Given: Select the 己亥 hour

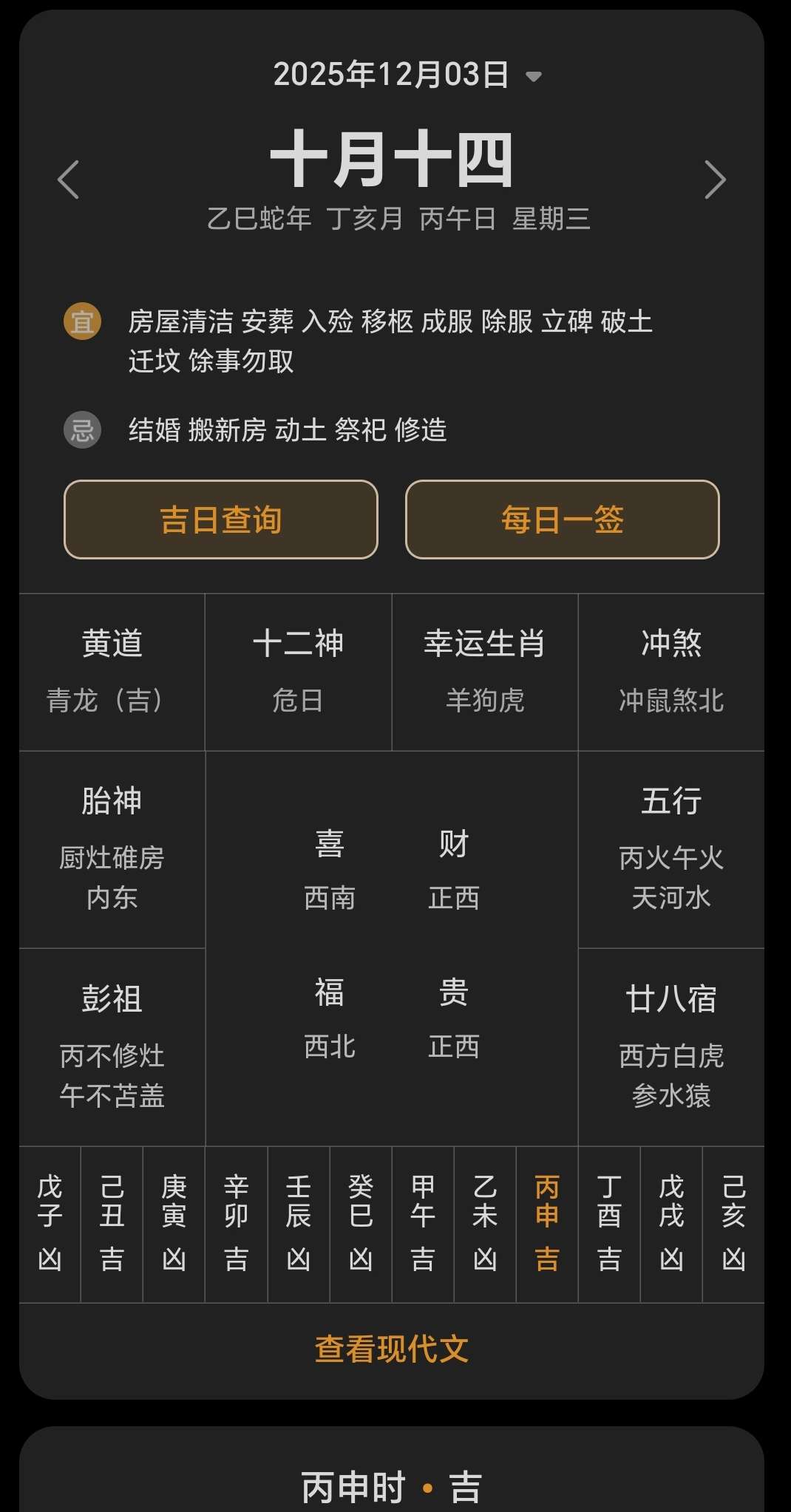Looking at the screenshot, I should coord(733,1223).
